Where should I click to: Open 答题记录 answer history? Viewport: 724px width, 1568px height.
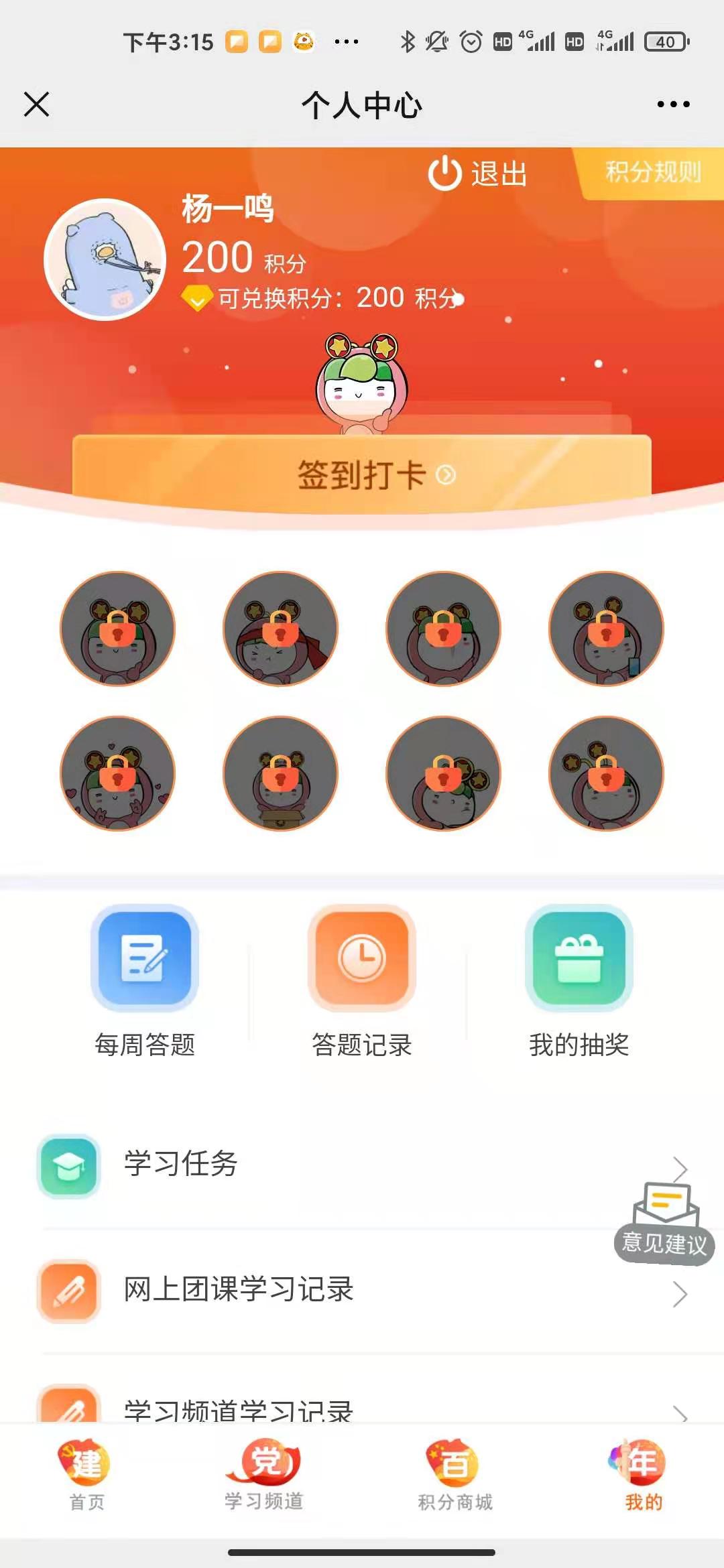[x=362, y=980]
